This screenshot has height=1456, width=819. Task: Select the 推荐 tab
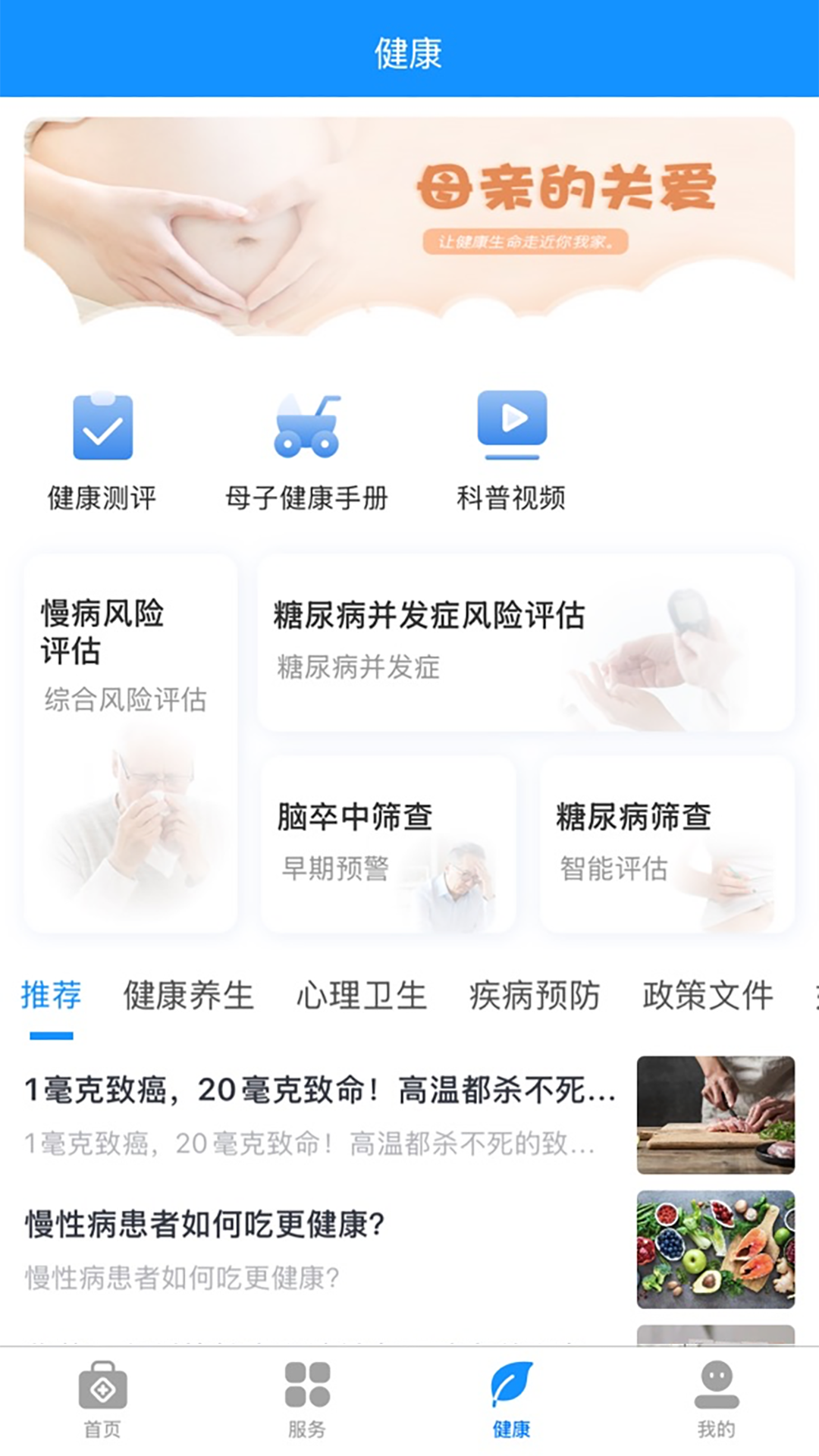(x=51, y=996)
